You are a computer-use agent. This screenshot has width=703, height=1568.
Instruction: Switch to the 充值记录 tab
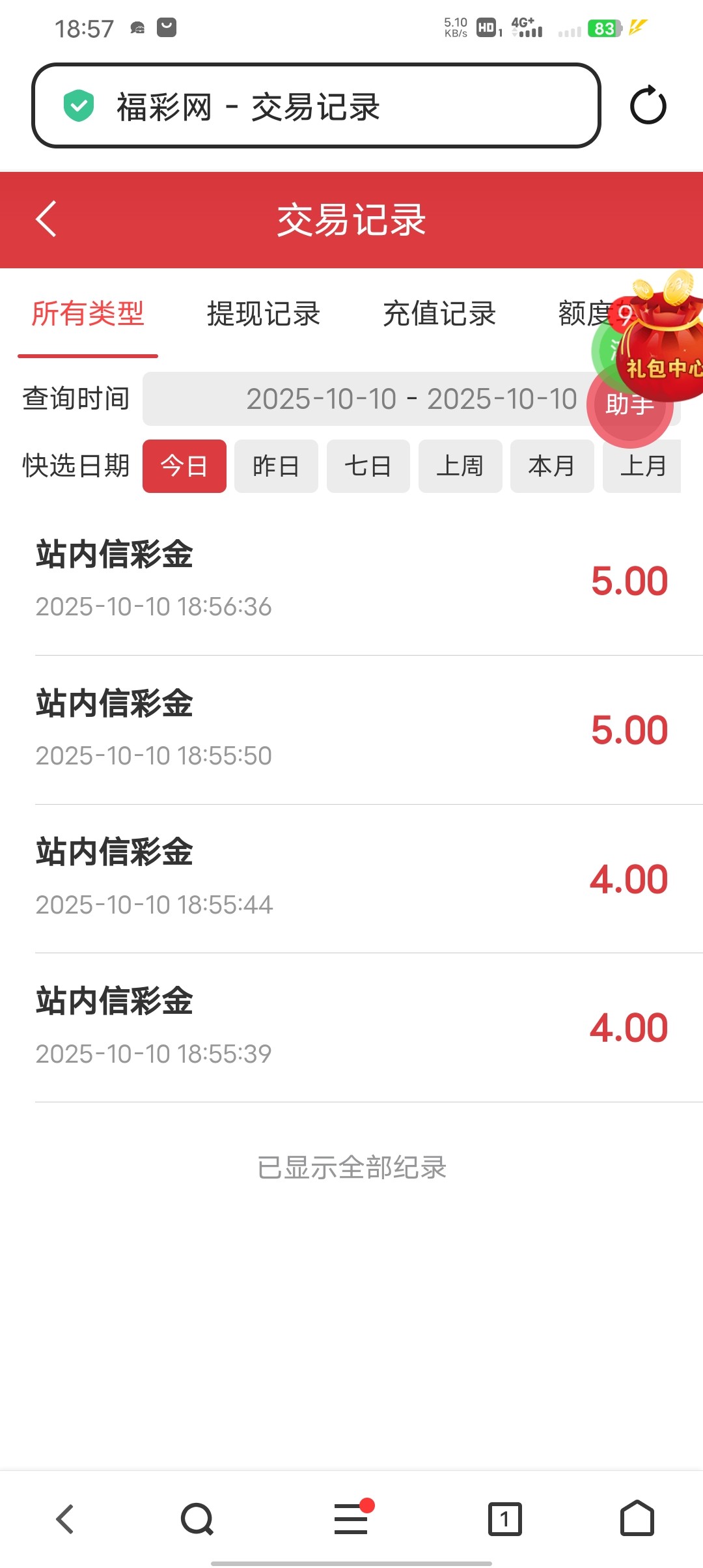439,314
